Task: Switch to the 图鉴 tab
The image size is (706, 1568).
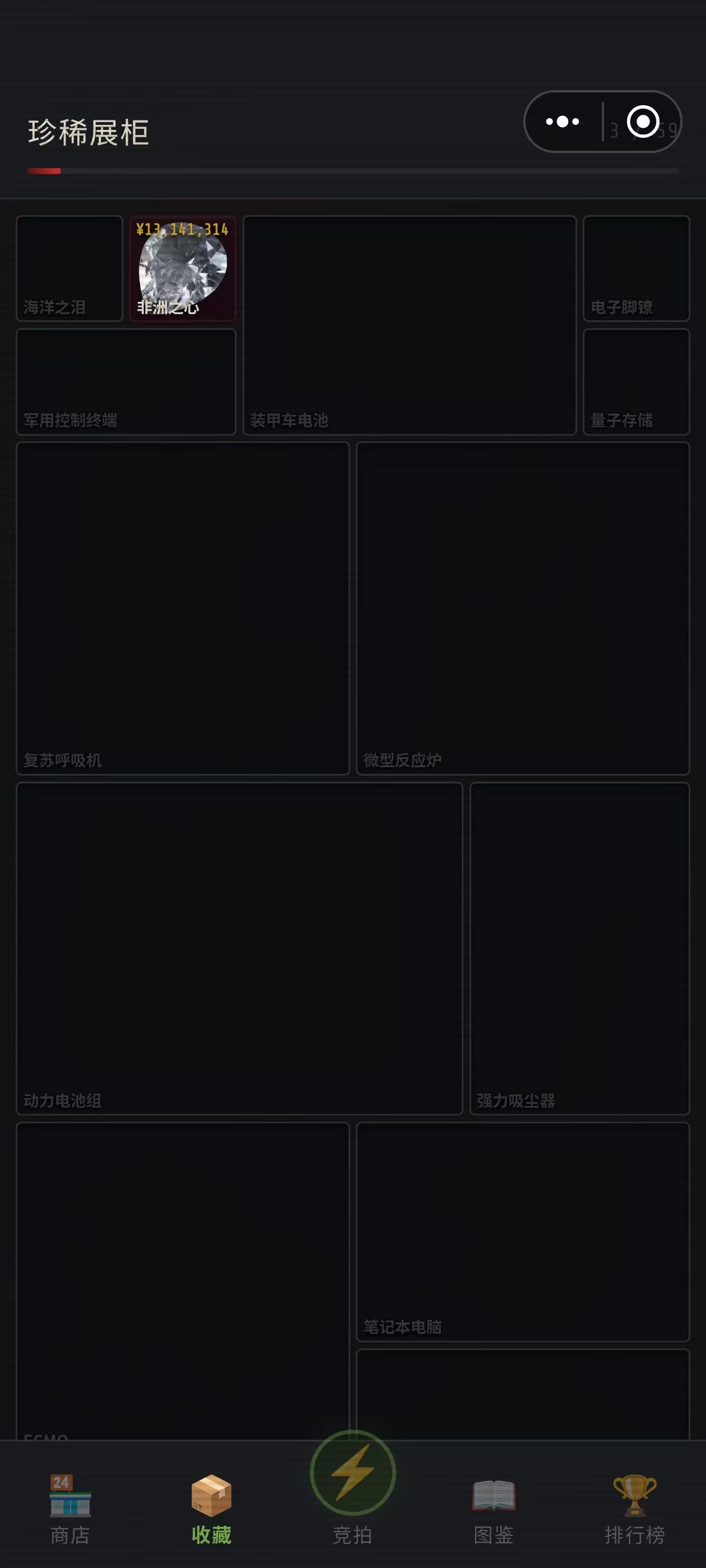Action: [x=494, y=1508]
